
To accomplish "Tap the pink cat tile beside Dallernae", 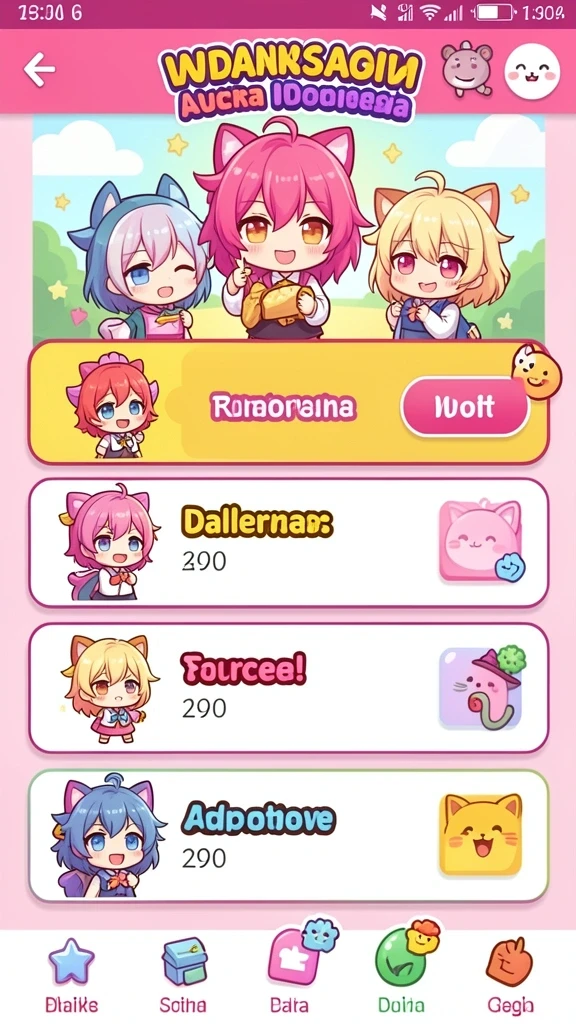I will click(481, 540).
